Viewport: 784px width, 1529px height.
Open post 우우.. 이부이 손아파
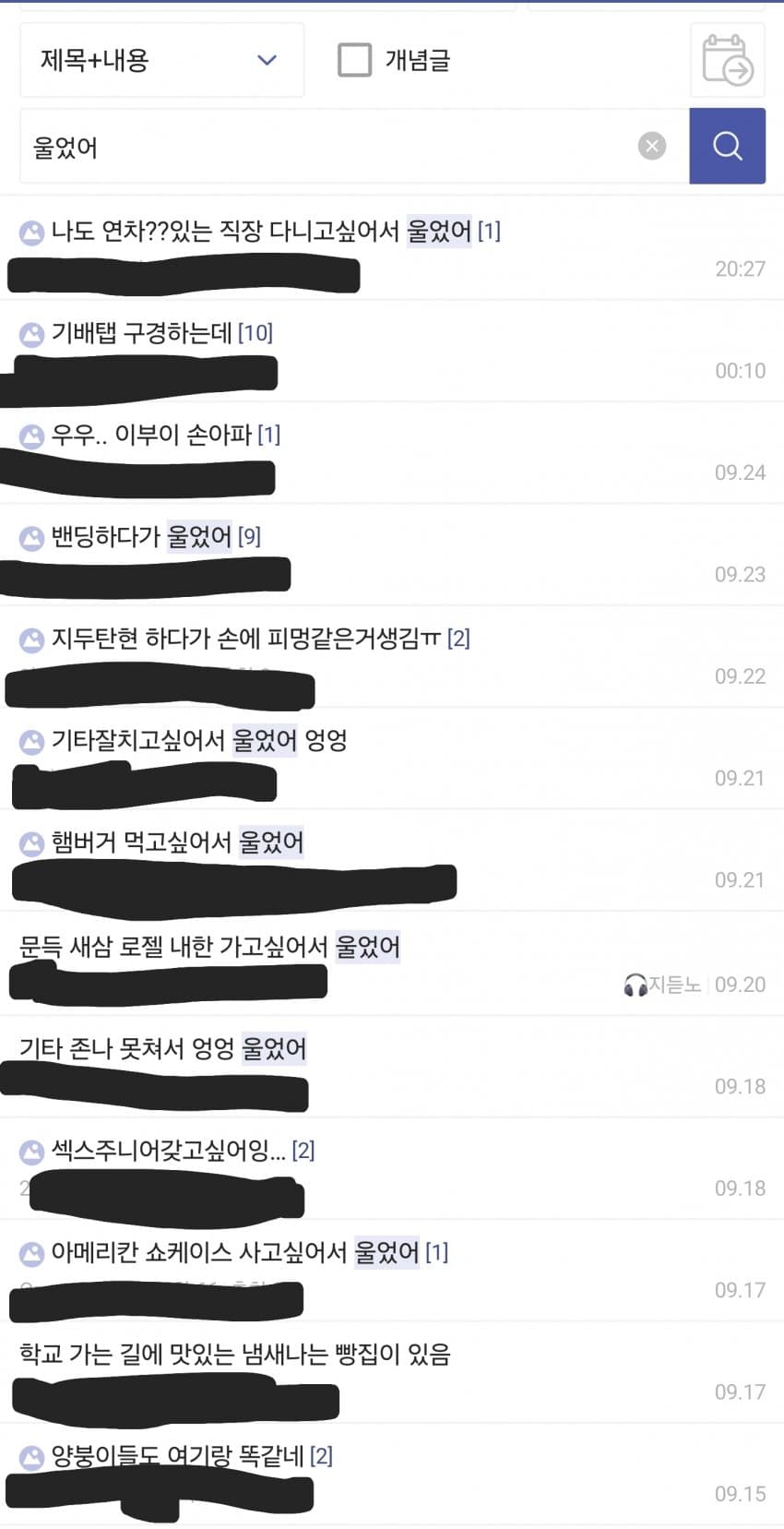click(x=152, y=434)
